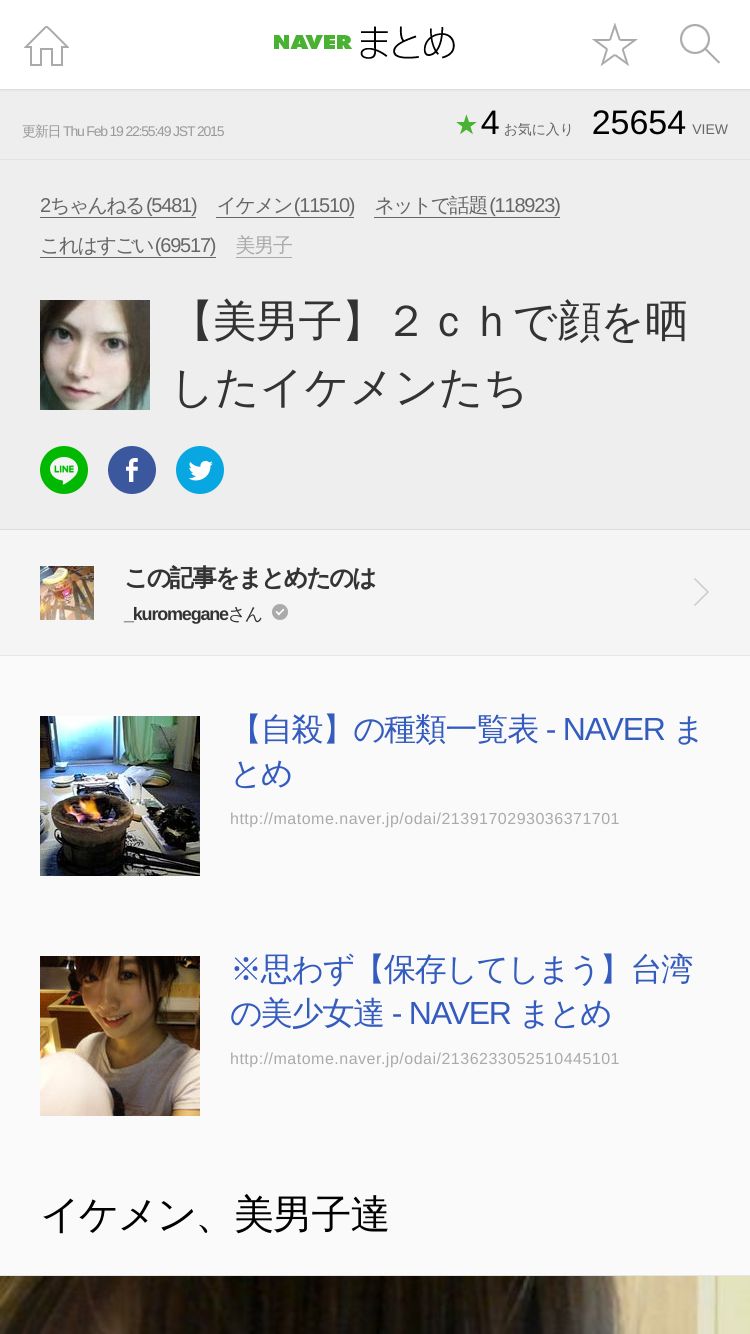Share this article on Twitter
Viewport: 750px width, 1334px height.
[x=200, y=470]
